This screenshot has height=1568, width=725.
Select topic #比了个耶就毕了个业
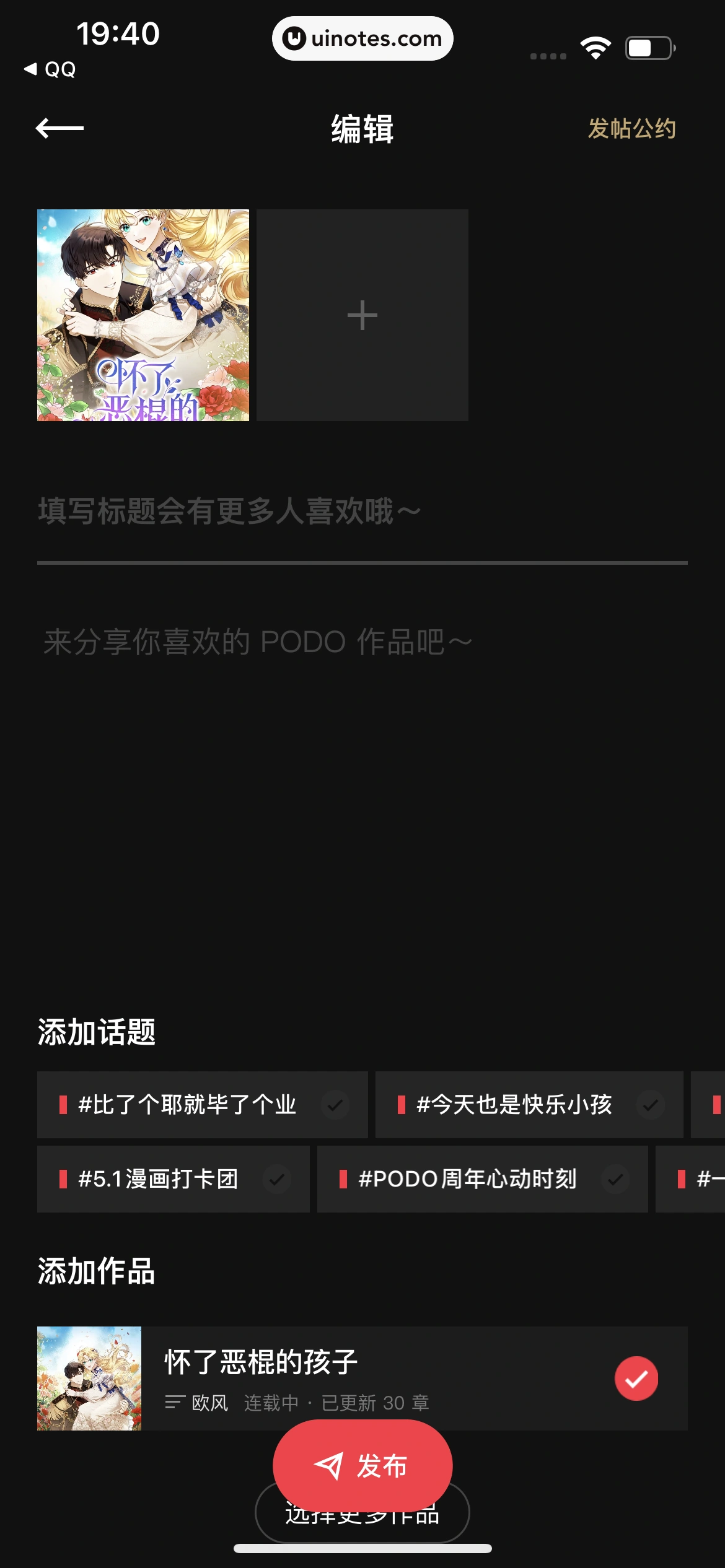pos(202,1105)
